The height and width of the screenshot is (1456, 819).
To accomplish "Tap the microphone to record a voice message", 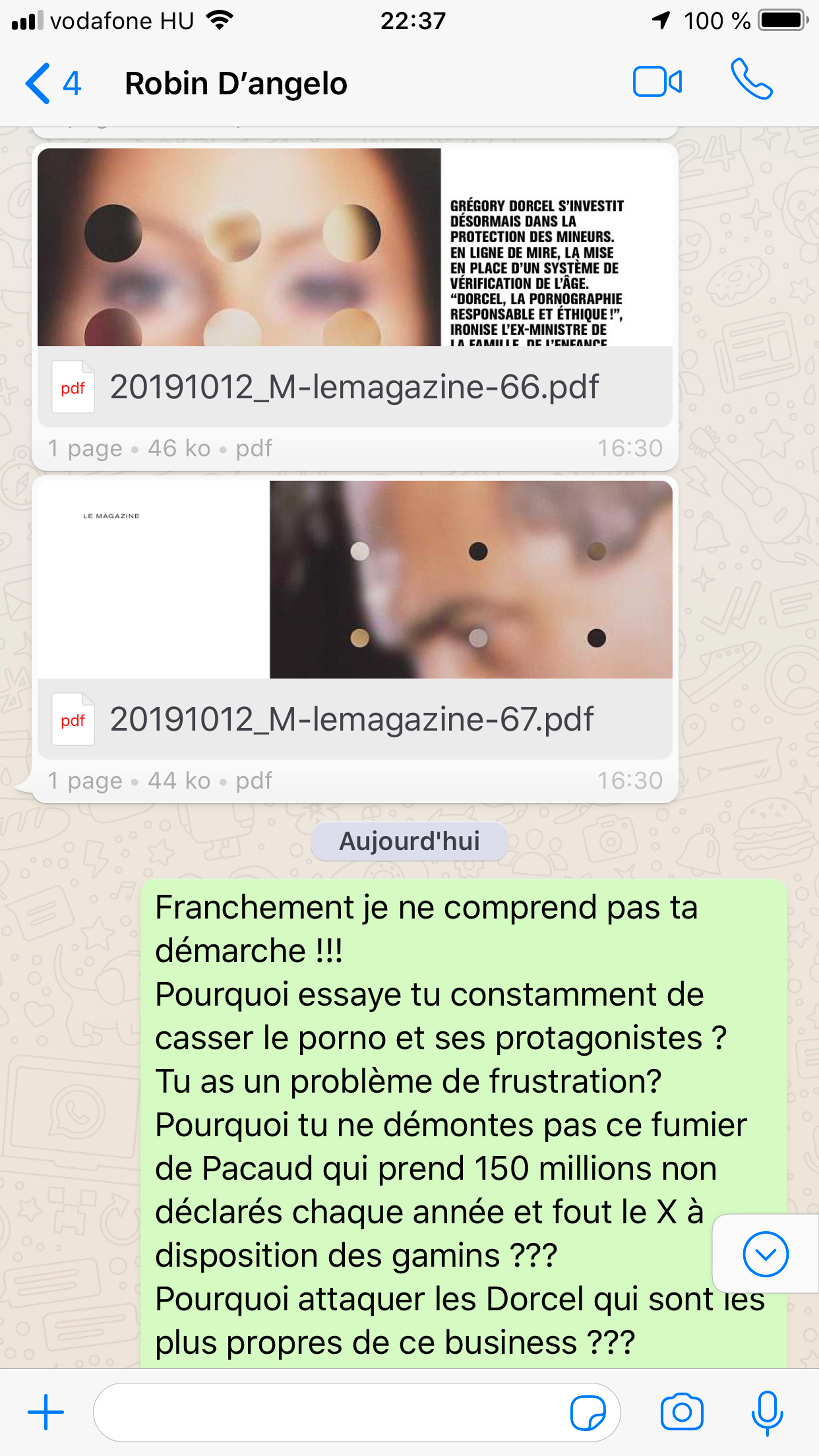I will click(767, 1412).
